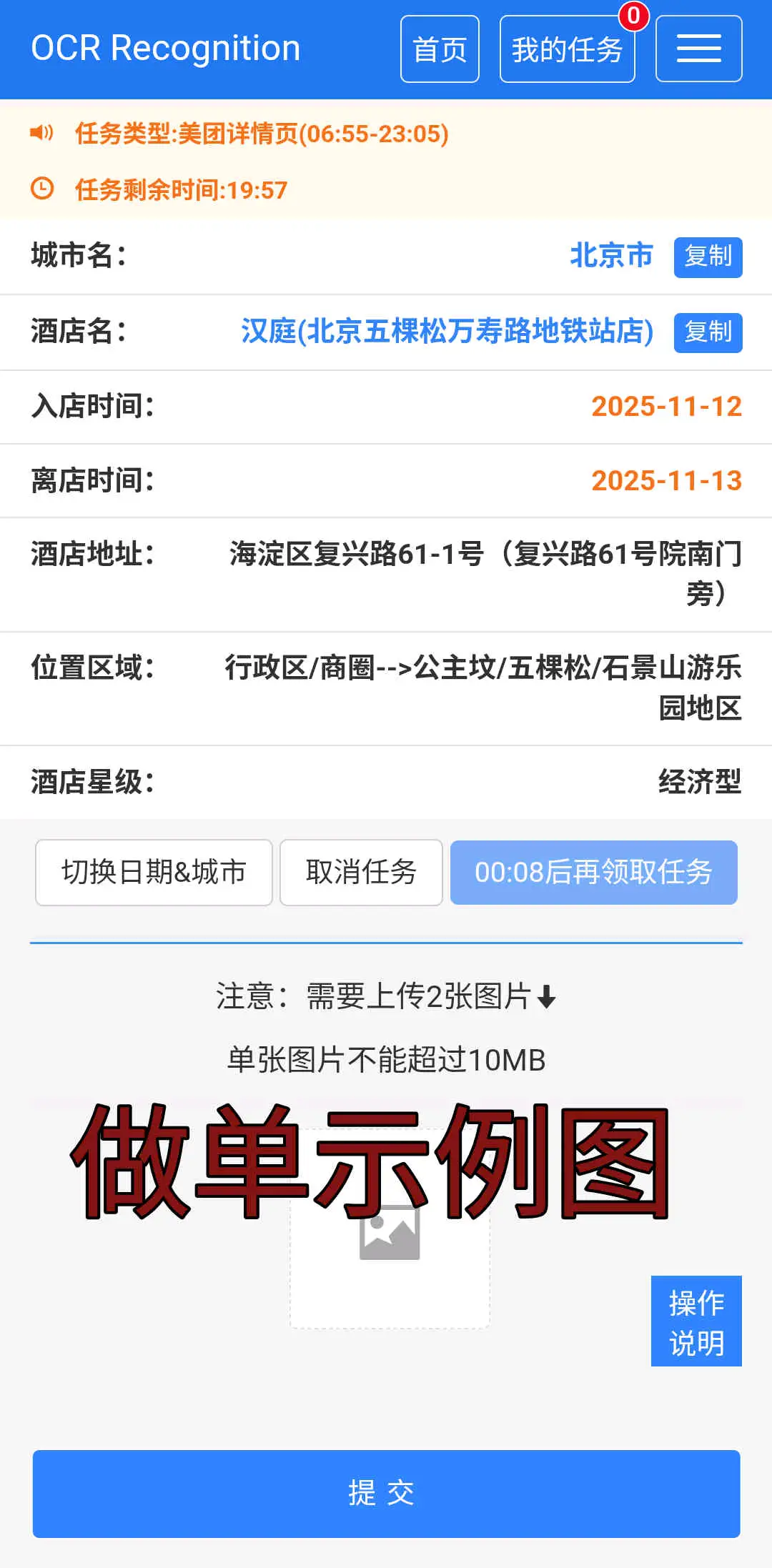772x1568 pixels.
Task: Copy the hotel name 汉庭
Action: [x=708, y=332]
